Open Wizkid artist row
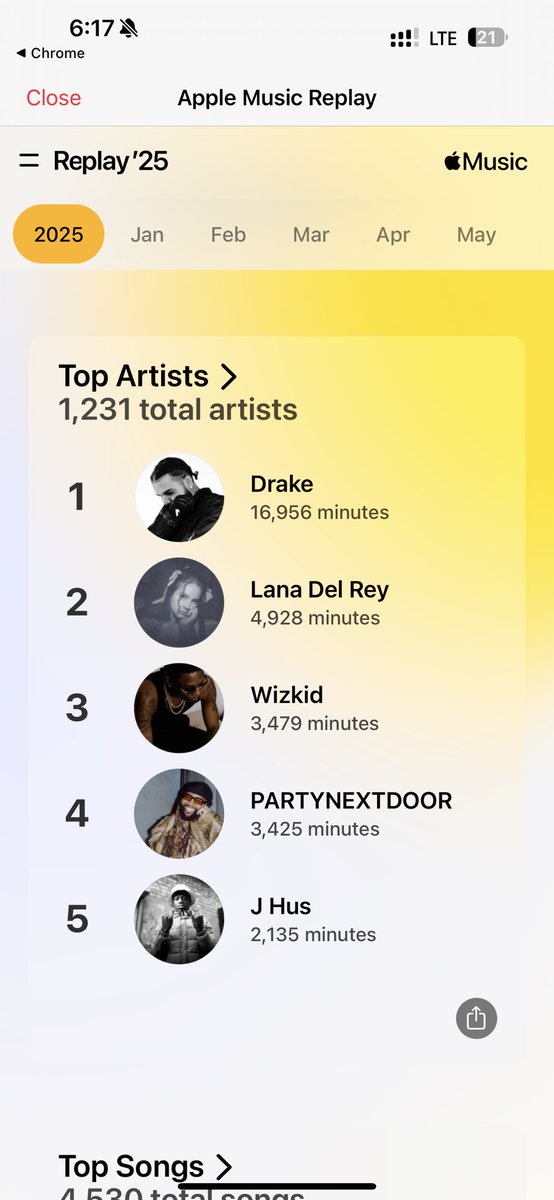The width and height of the screenshot is (554, 1200). (278, 708)
